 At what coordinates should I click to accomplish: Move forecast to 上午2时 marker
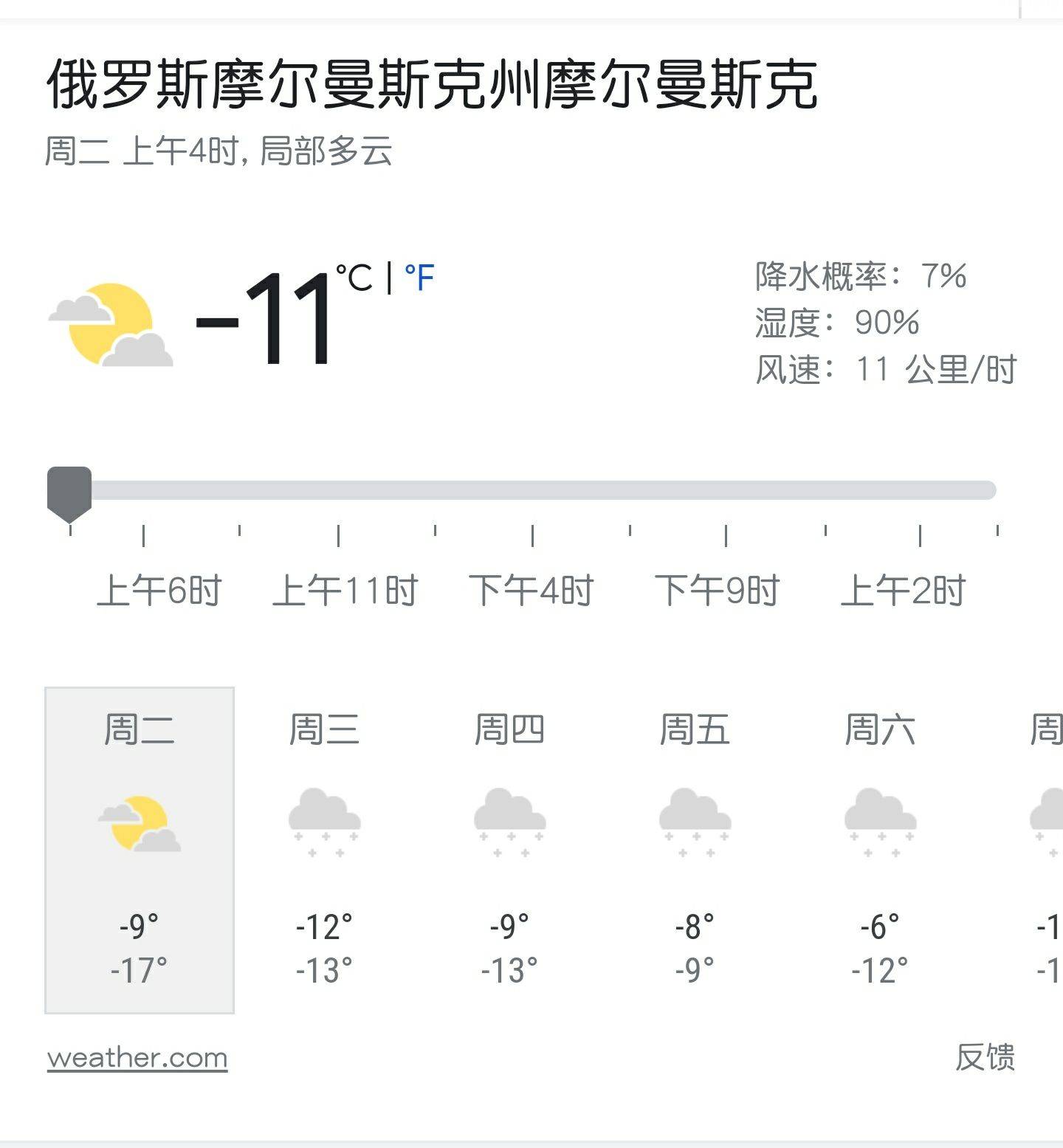903,591
